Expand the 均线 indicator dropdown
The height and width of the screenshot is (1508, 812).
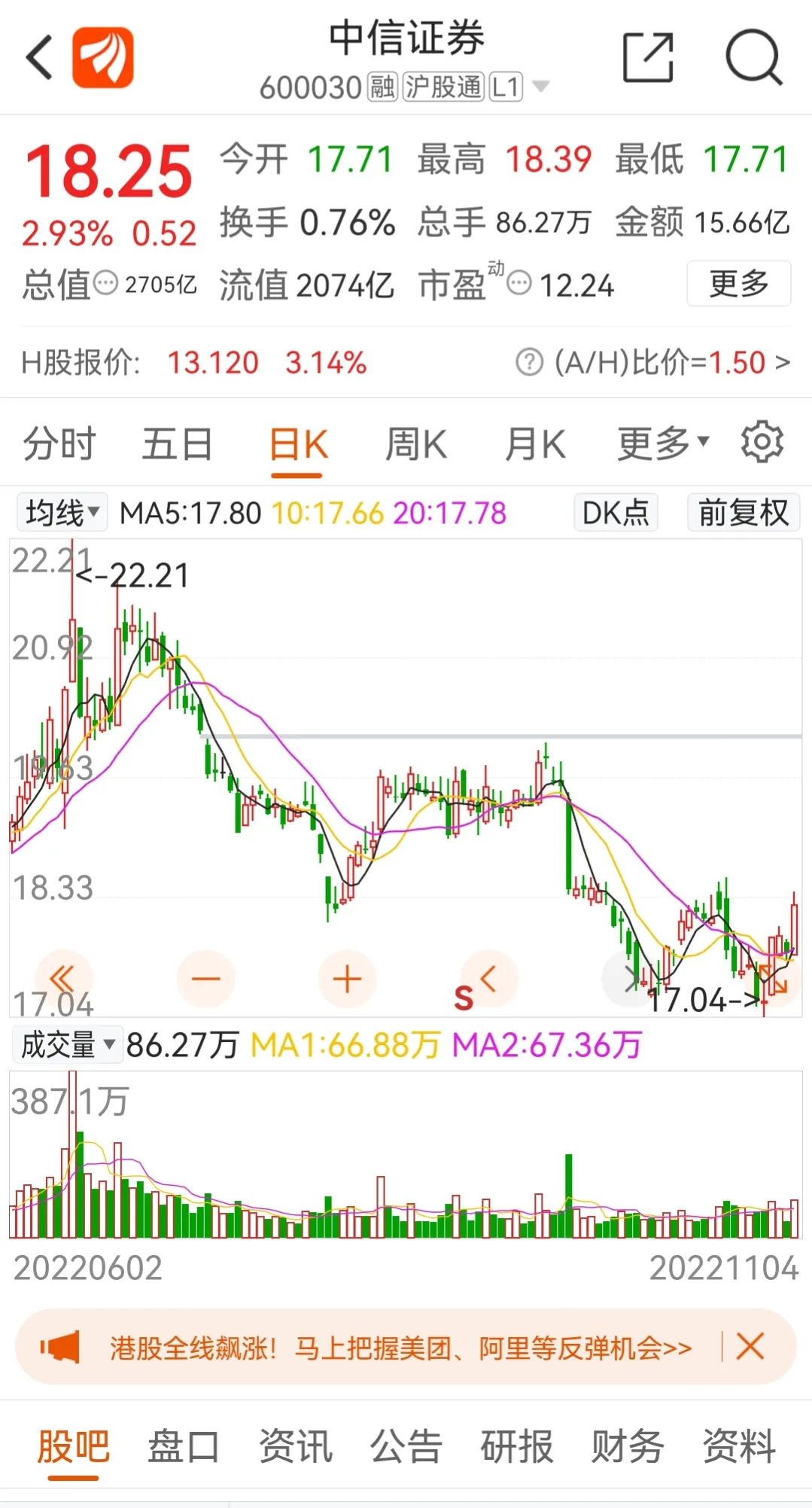coord(62,513)
